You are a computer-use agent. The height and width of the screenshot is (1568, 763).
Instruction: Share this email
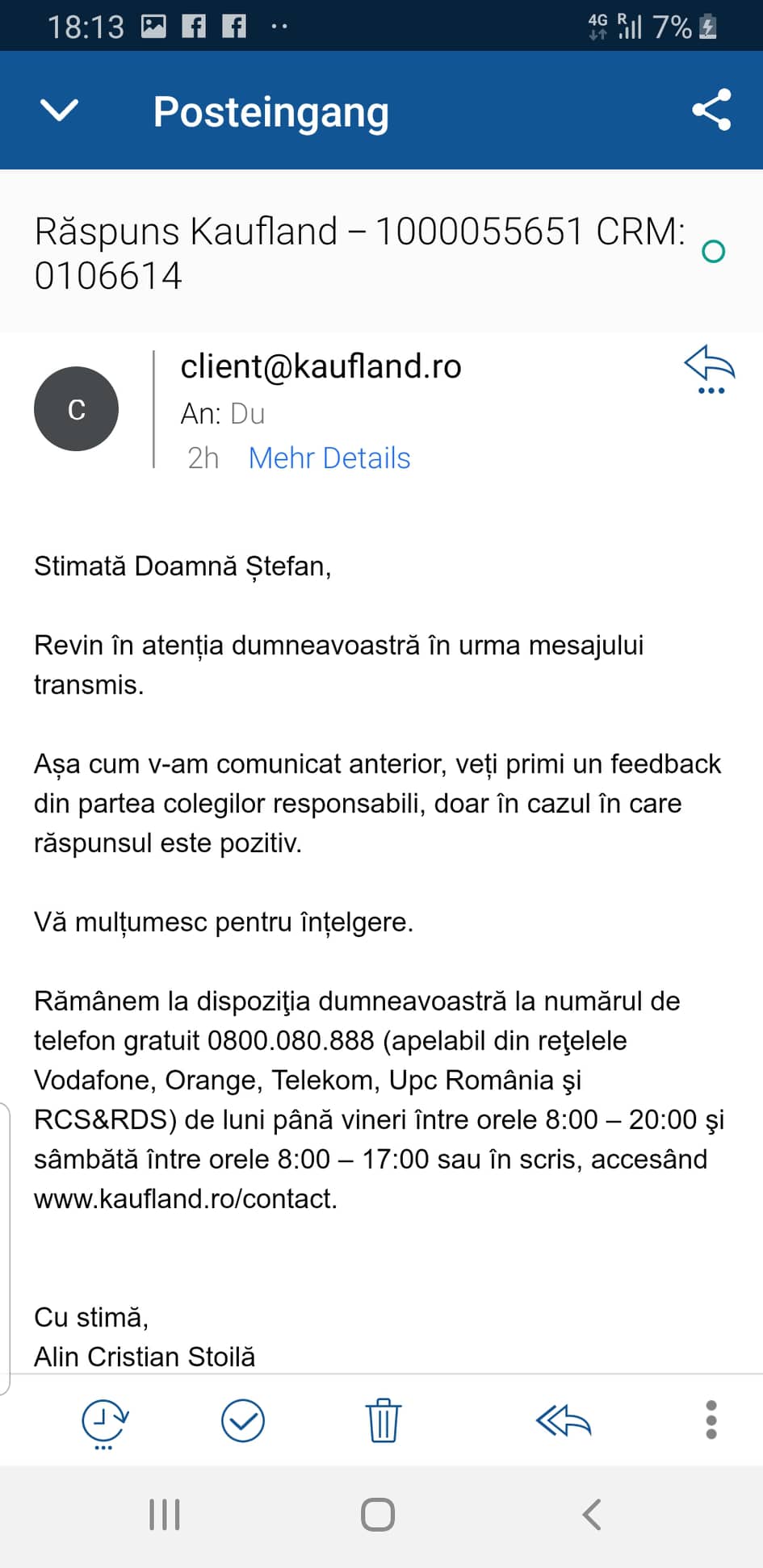click(711, 111)
